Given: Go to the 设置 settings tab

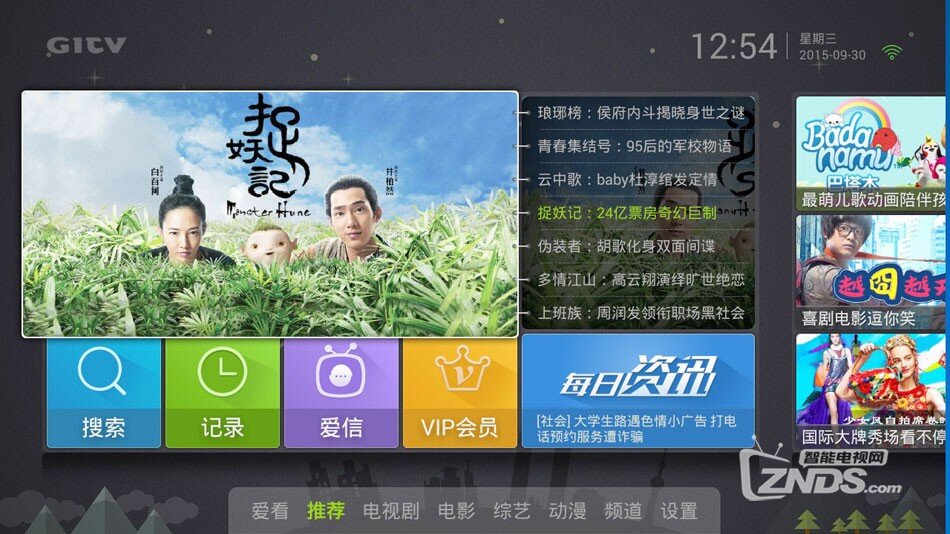Looking at the screenshot, I should pyautogui.click(x=679, y=511).
